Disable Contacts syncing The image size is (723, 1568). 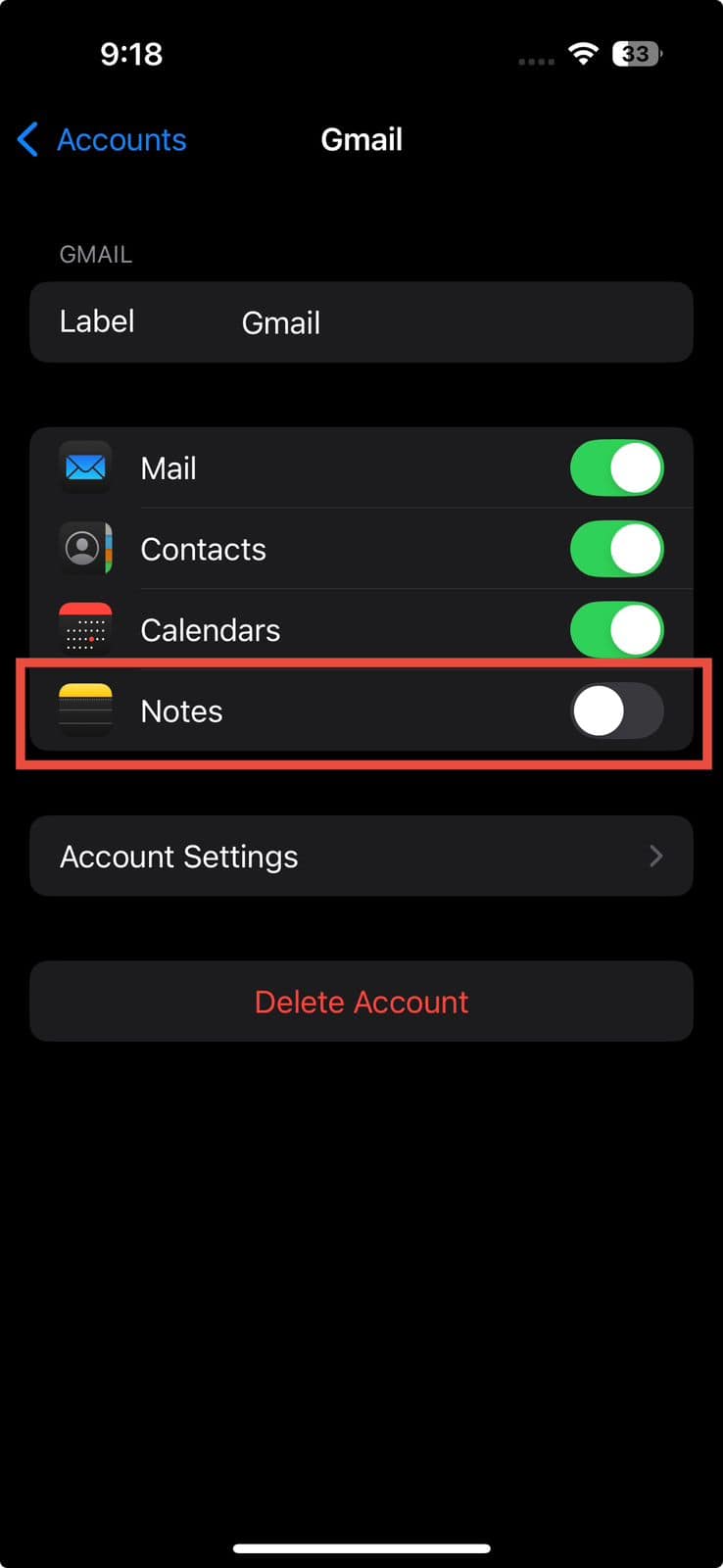(616, 549)
